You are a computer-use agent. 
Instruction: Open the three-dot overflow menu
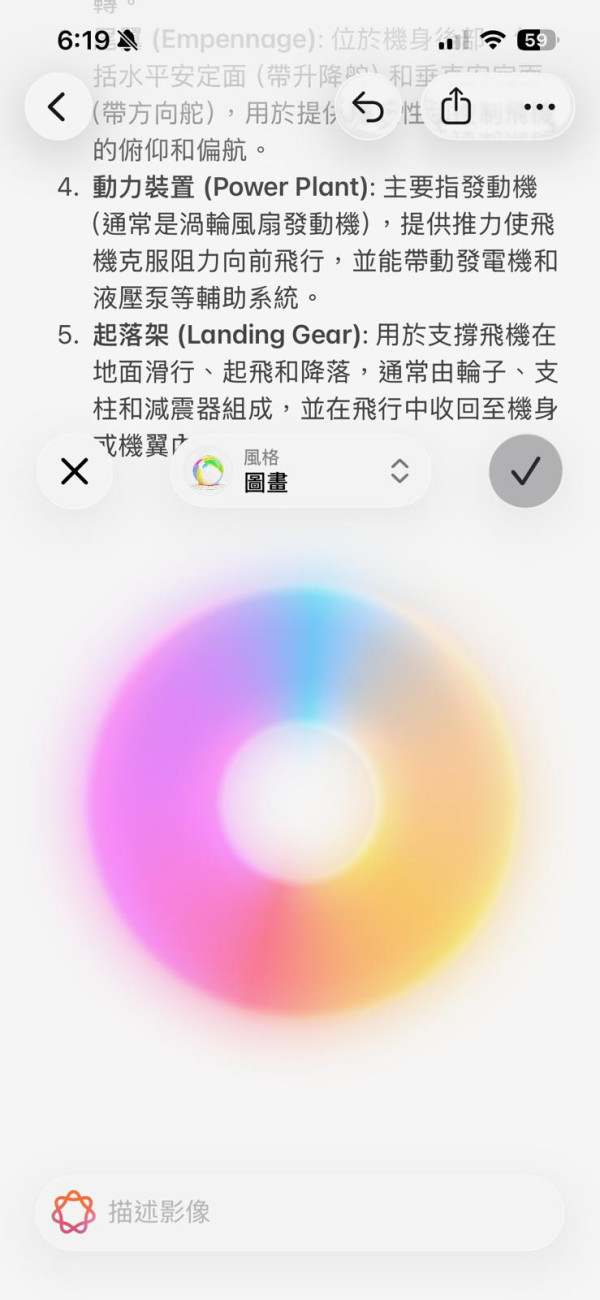coord(539,107)
